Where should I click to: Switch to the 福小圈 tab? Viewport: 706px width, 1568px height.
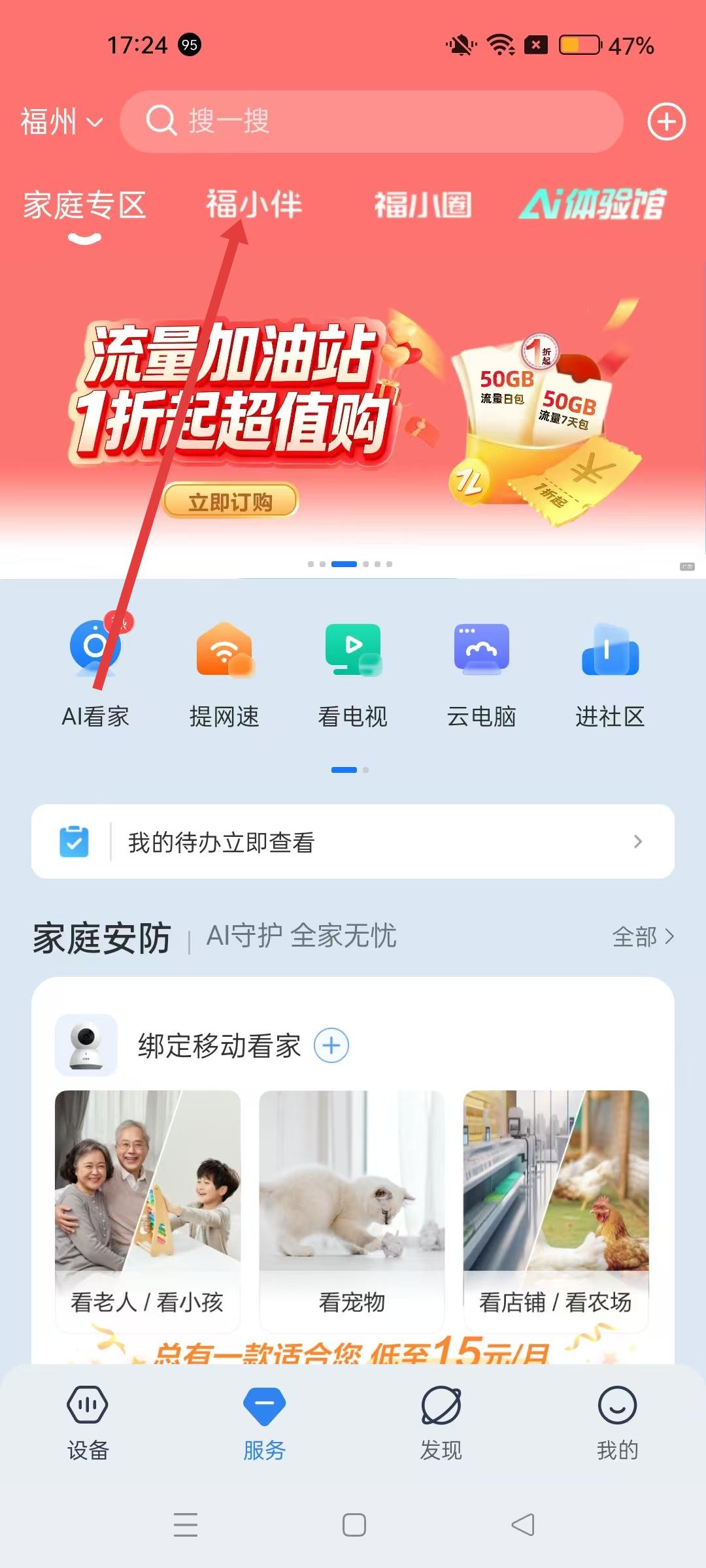pos(423,204)
